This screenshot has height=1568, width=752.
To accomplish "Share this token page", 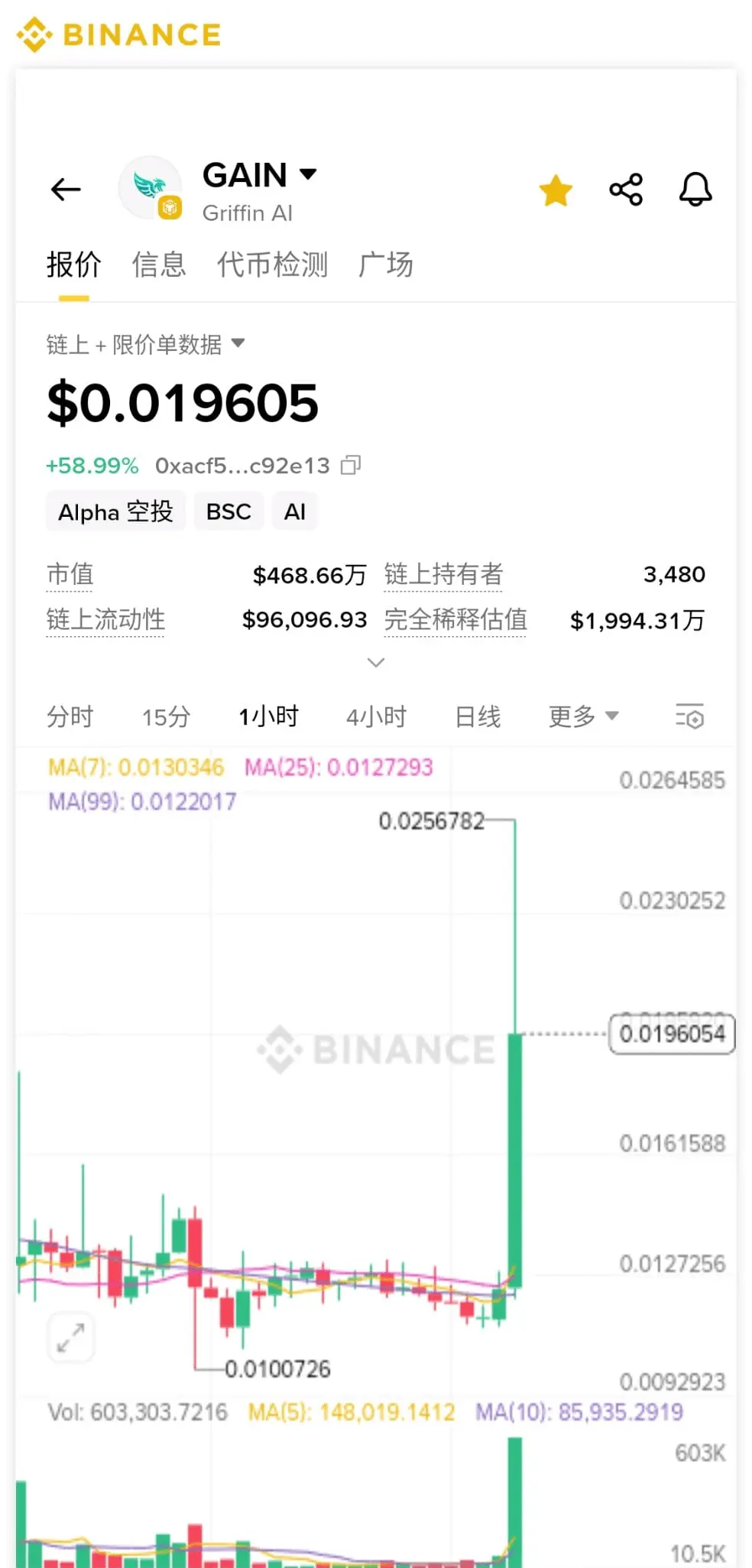I will point(626,190).
